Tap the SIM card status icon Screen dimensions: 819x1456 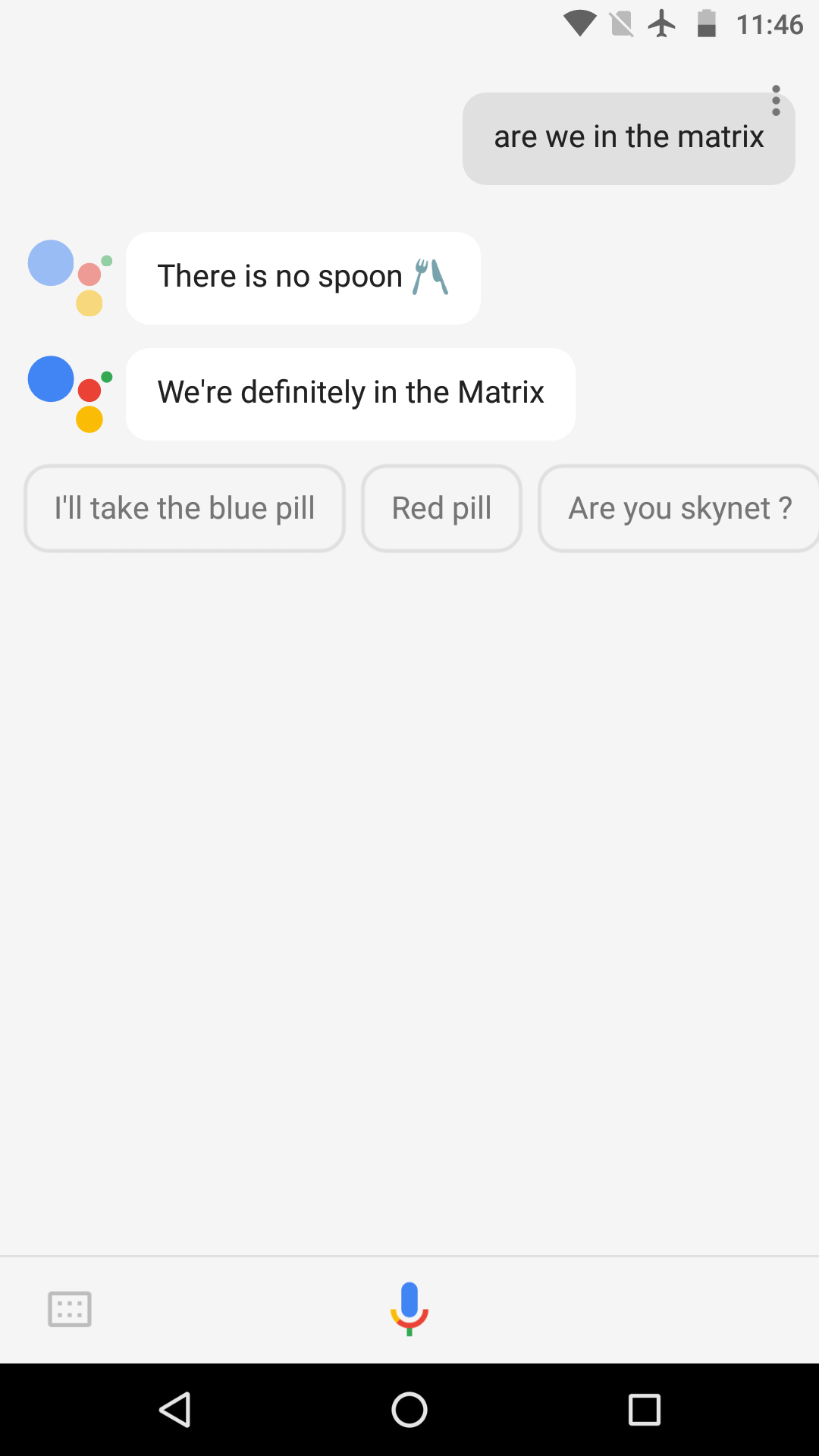click(x=620, y=24)
